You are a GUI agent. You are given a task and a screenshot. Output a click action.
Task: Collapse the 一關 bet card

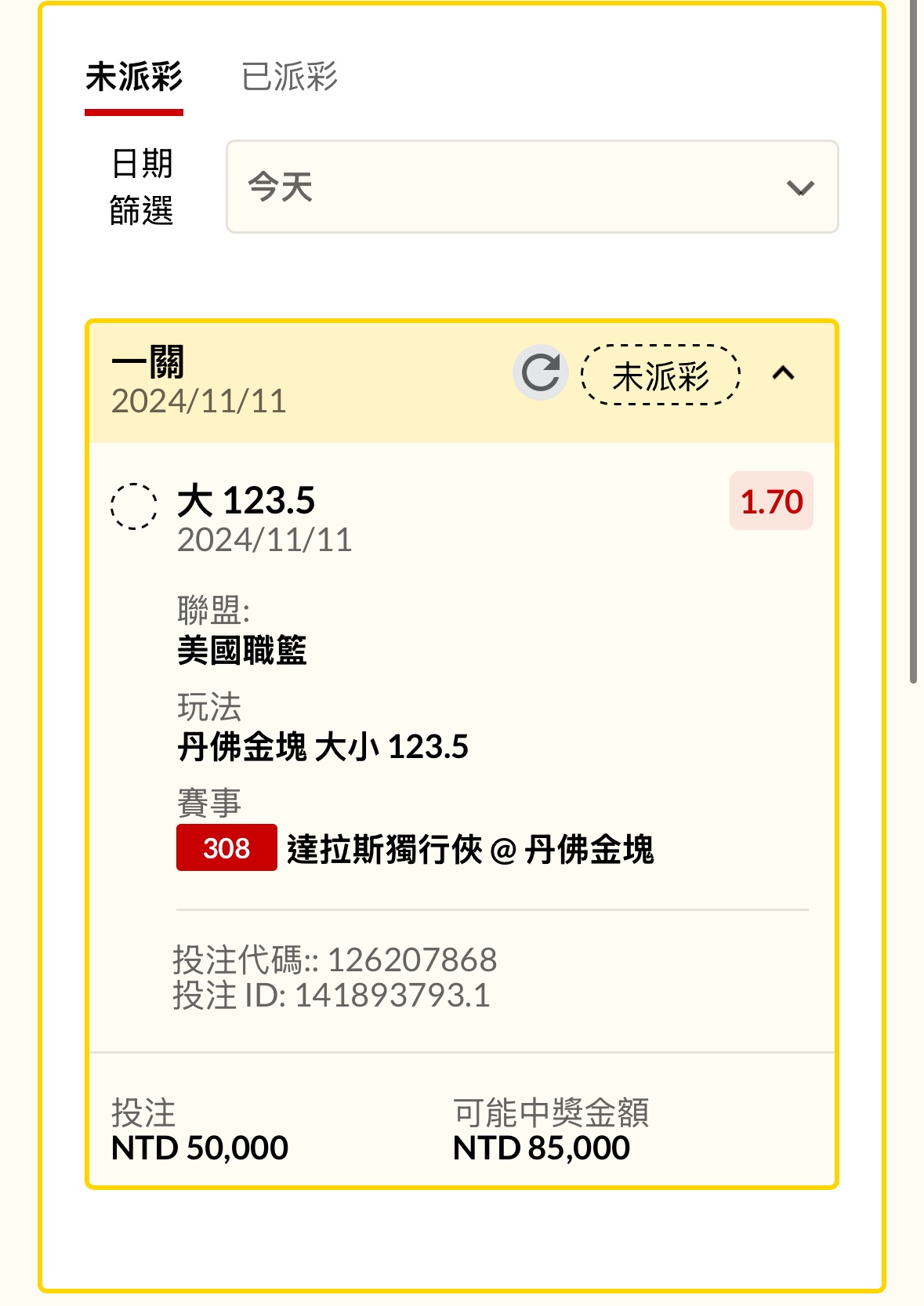point(783,373)
